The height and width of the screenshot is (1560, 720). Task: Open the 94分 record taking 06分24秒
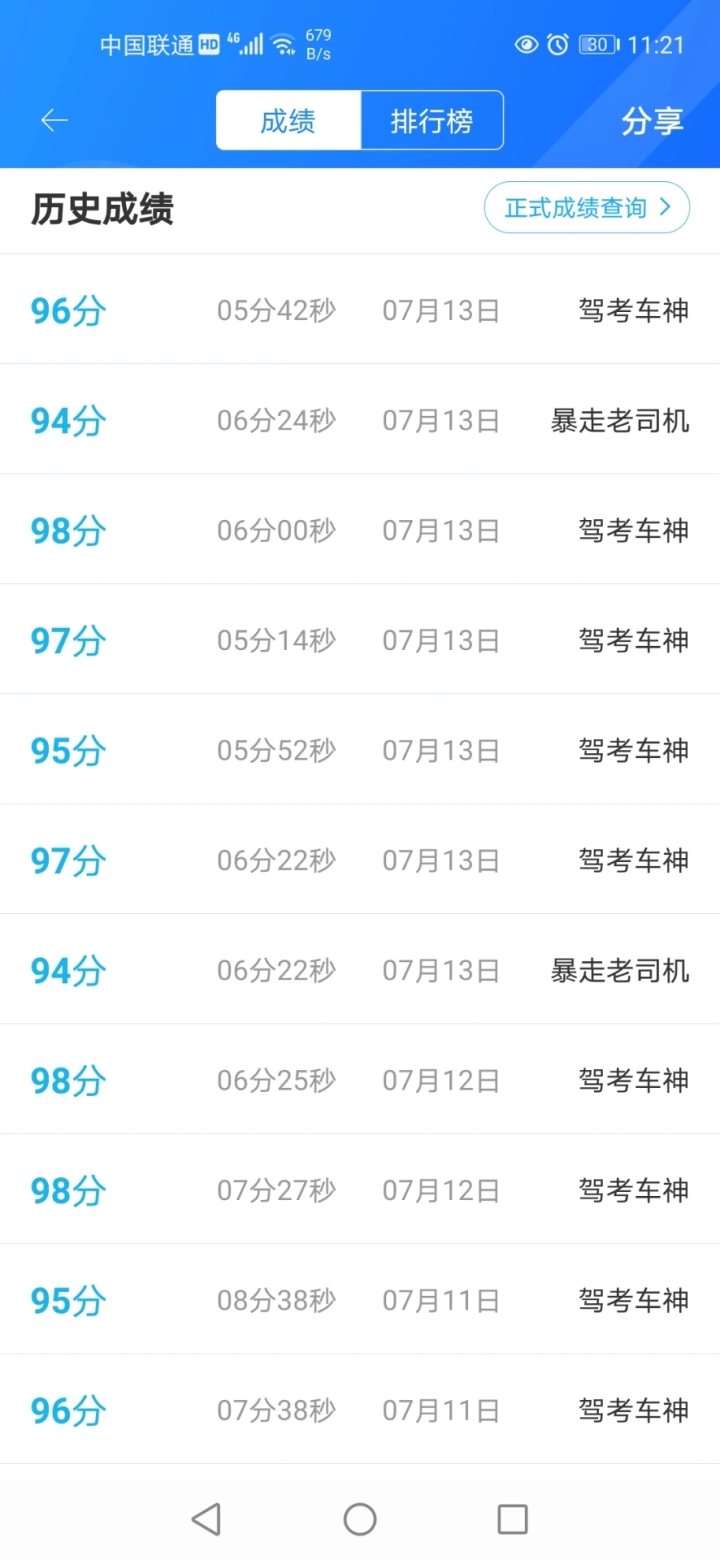point(360,420)
